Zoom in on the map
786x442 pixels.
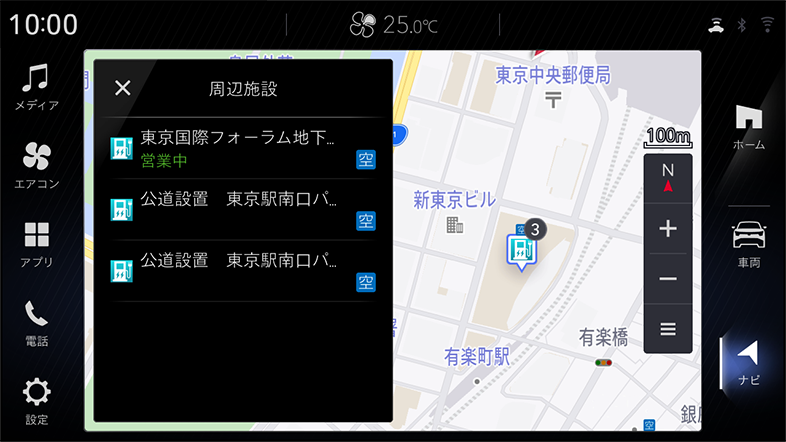pos(668,228)
